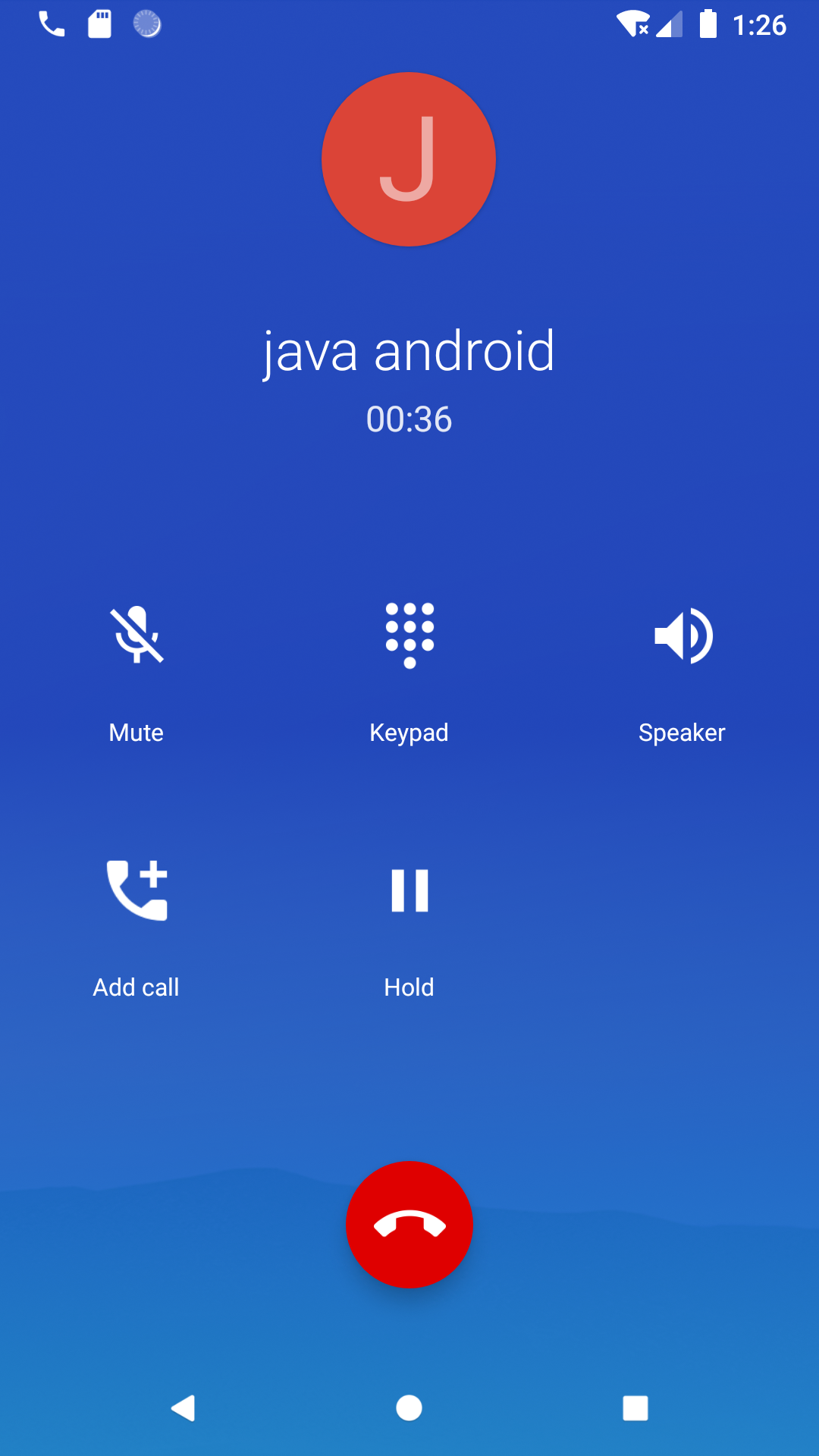Tap the SD card icon in the status bar
The image size is (819, 1456).
coord(99,25)
